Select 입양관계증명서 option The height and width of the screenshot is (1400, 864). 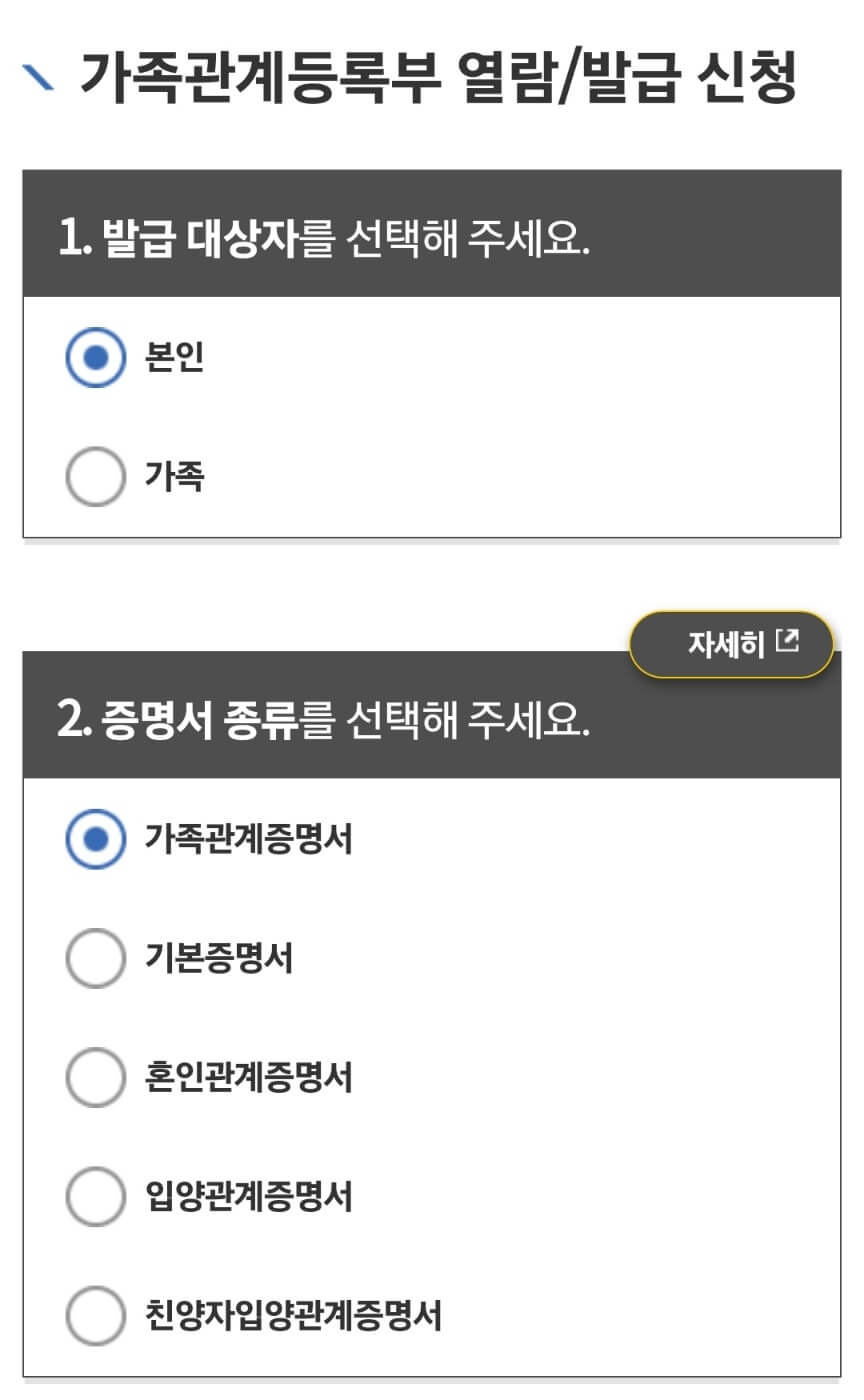pos(96,1192)
